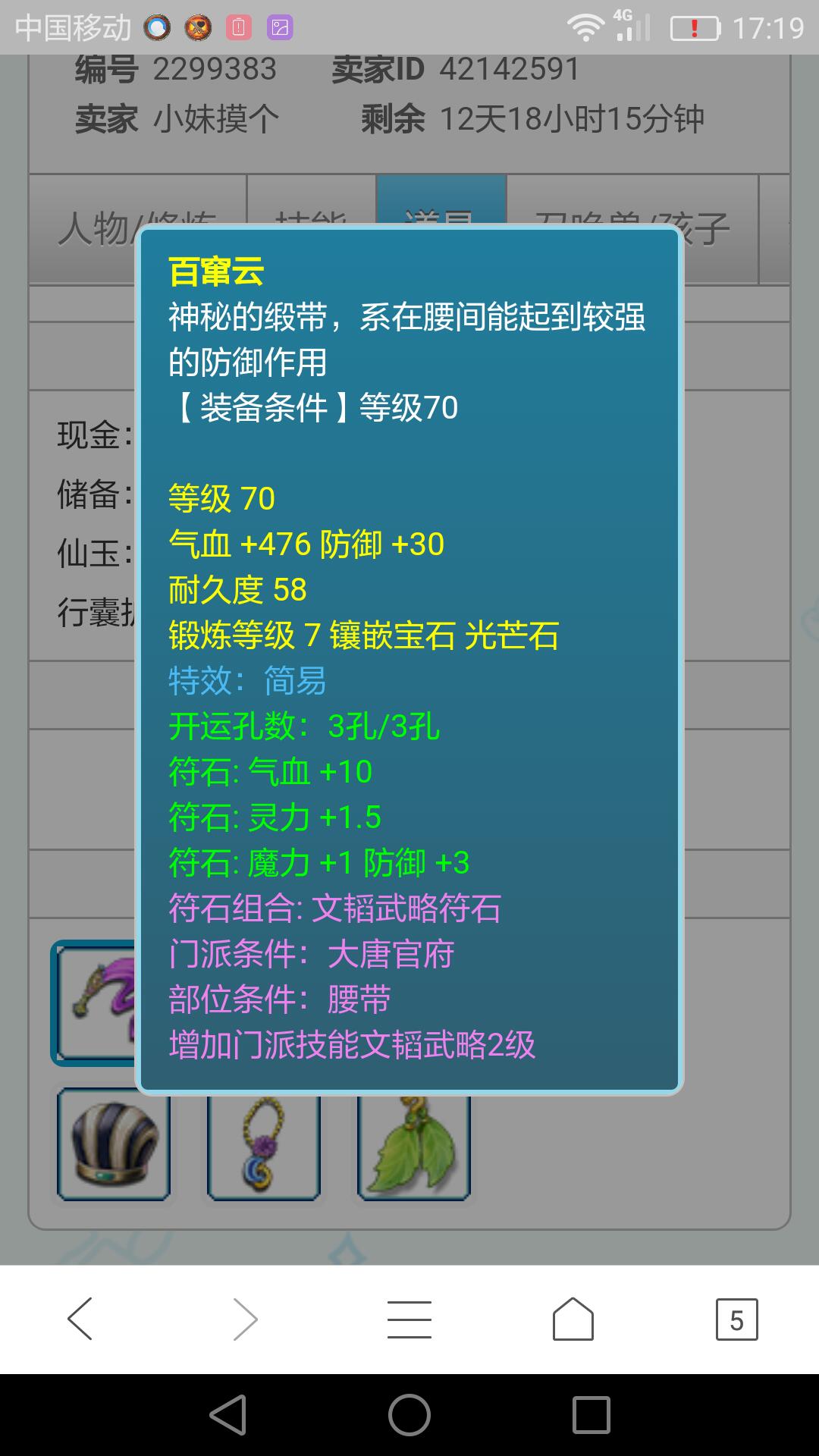Select the purple ribbon belt item

[95, 1003]
